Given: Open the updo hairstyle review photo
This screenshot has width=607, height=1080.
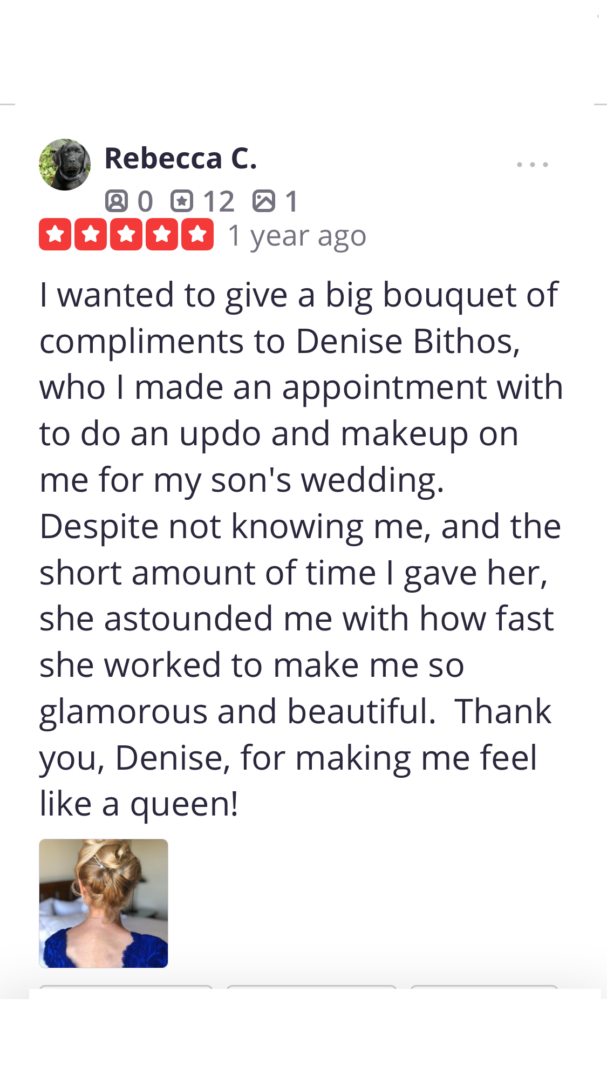Looking at the screenshot, I should click(104, 903).
